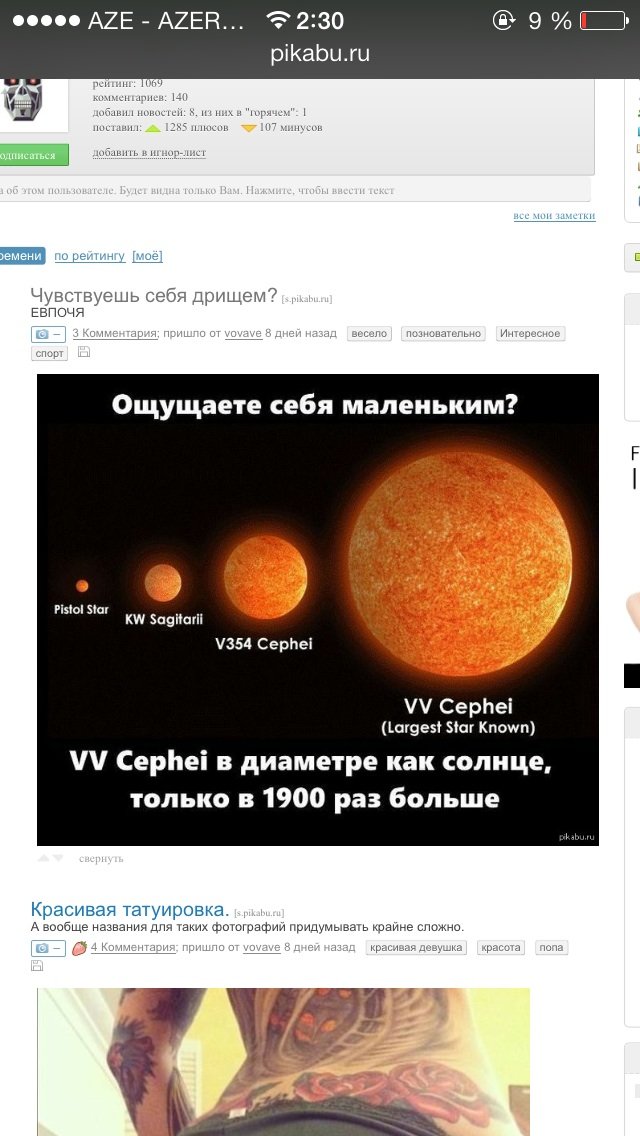
Task: Open author vovave under stars post
Action: tap(243, 333)
